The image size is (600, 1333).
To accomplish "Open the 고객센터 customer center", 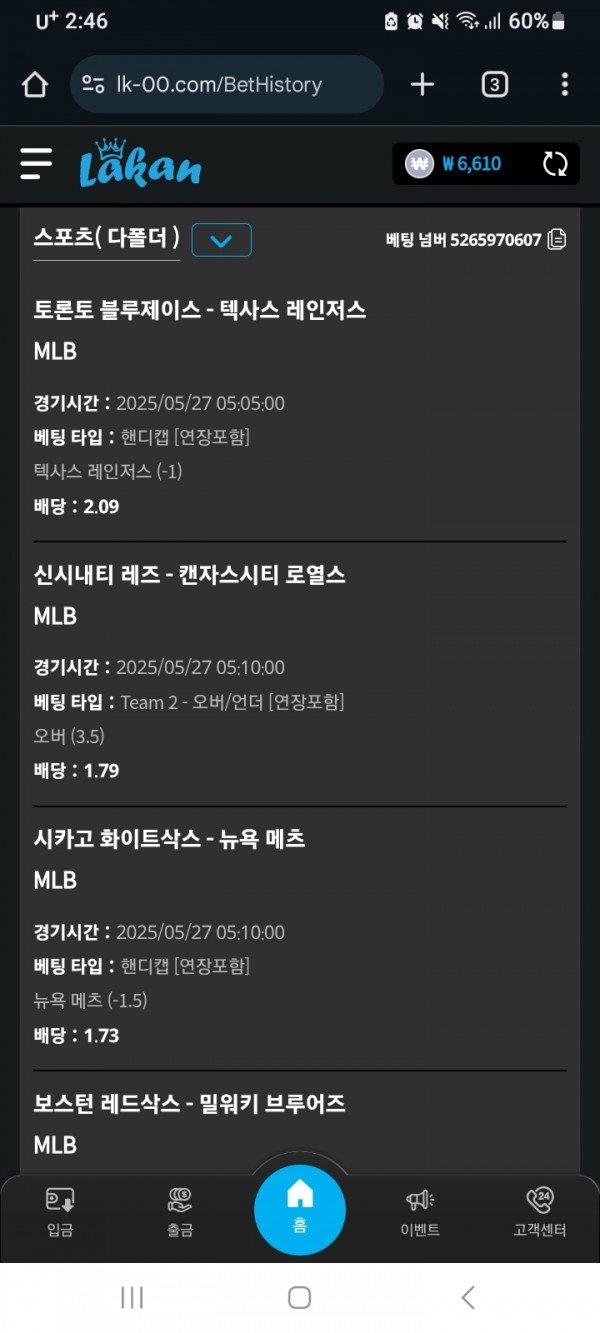I will tap(540, 1211).
